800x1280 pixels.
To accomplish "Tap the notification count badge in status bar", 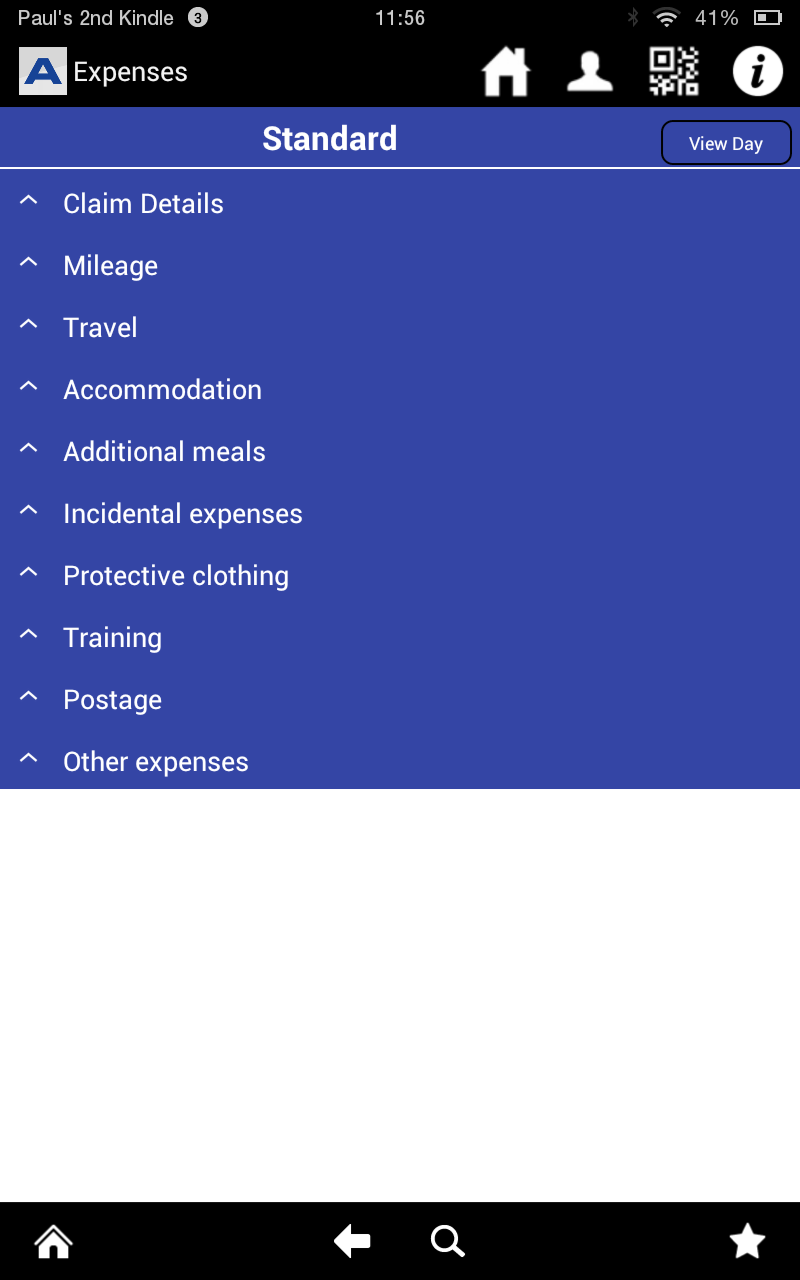I will point(197,17).
